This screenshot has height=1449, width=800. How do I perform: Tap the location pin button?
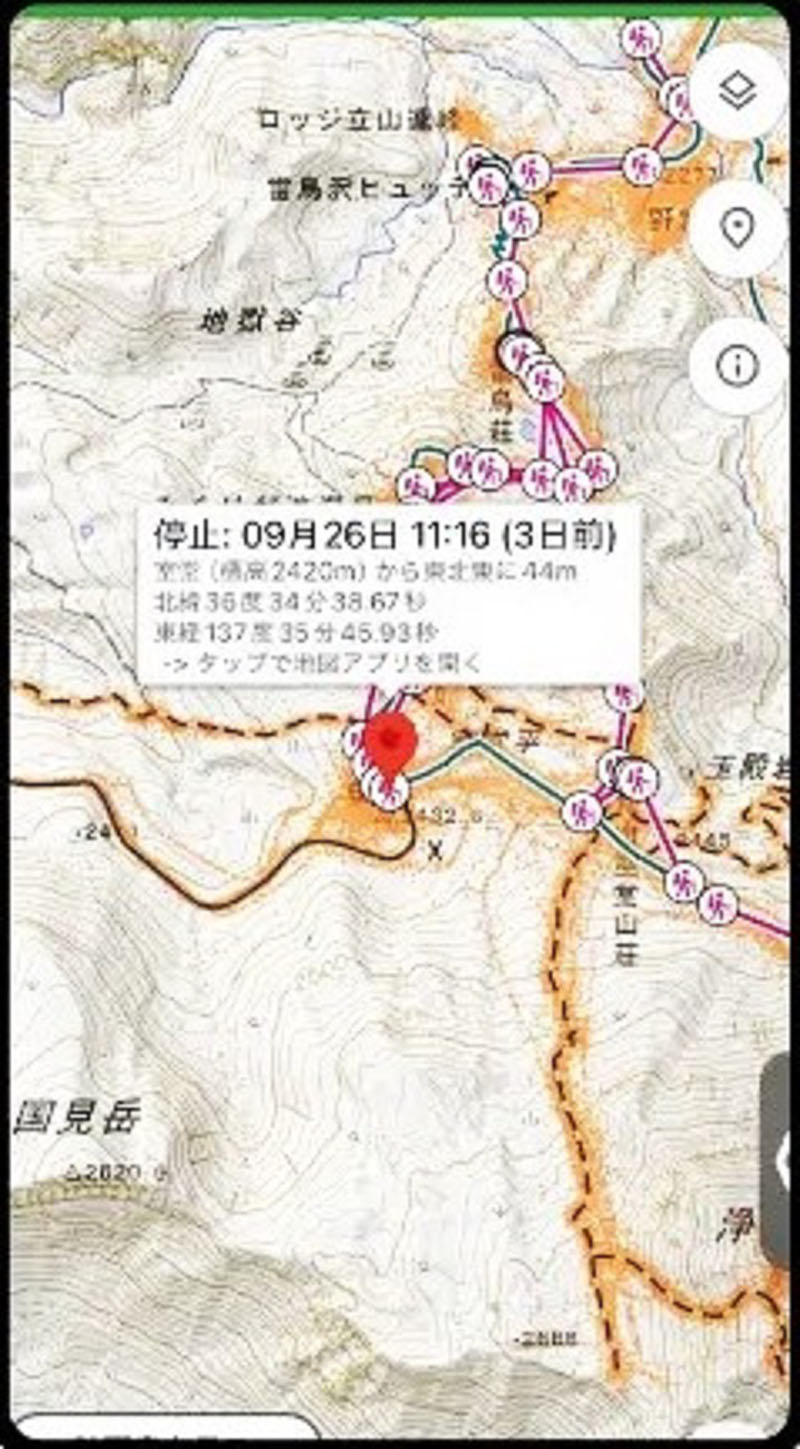738,230
